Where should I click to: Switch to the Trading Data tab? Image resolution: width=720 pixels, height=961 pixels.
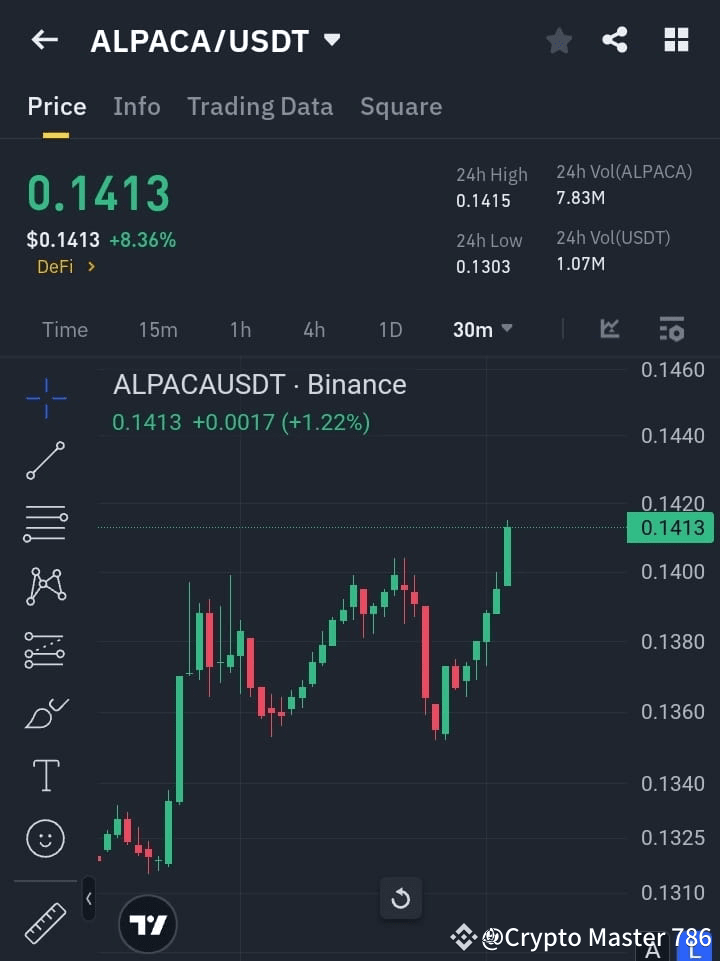[x=260, y=106]
